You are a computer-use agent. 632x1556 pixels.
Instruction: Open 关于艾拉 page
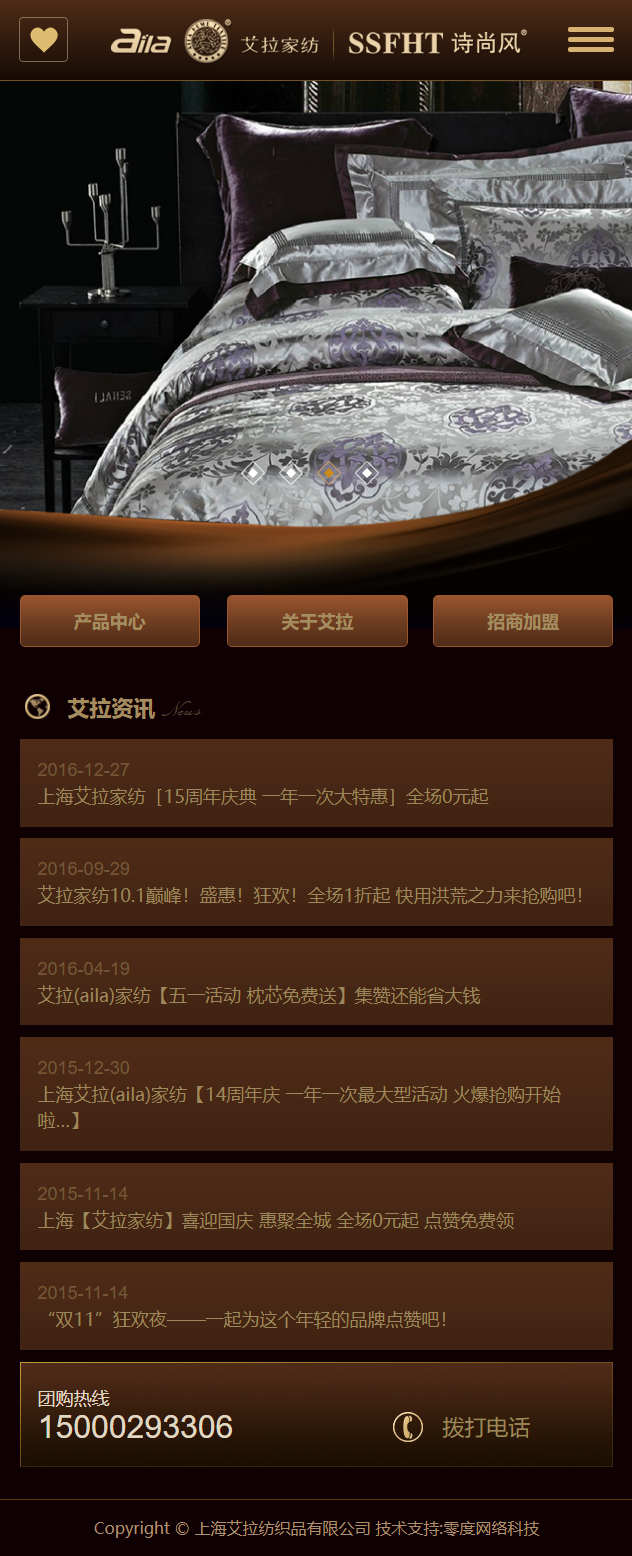(x=317, y=621)
